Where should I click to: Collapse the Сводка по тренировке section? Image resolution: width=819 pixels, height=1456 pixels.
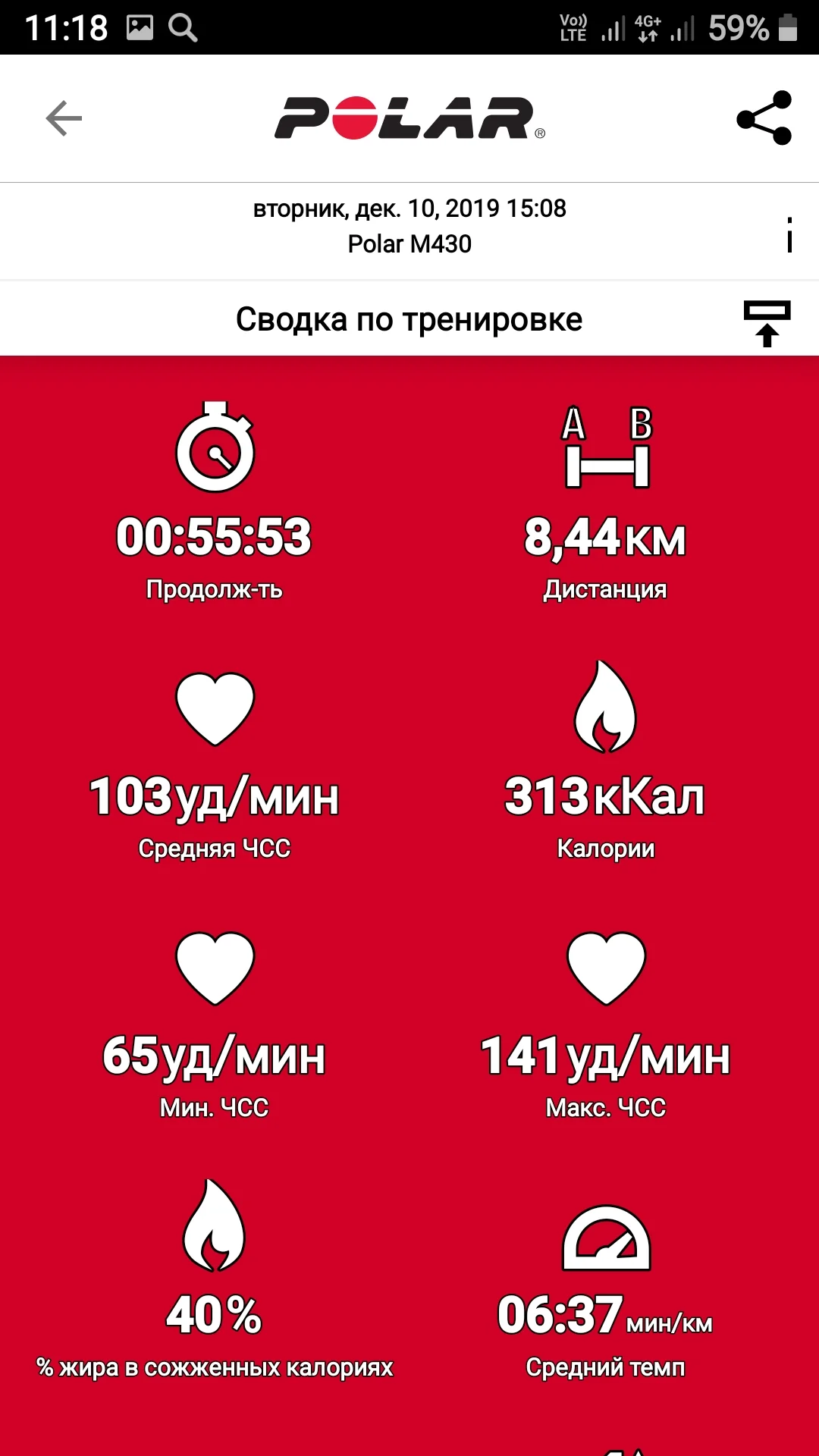pyautogui.click(x=767, y=322)
